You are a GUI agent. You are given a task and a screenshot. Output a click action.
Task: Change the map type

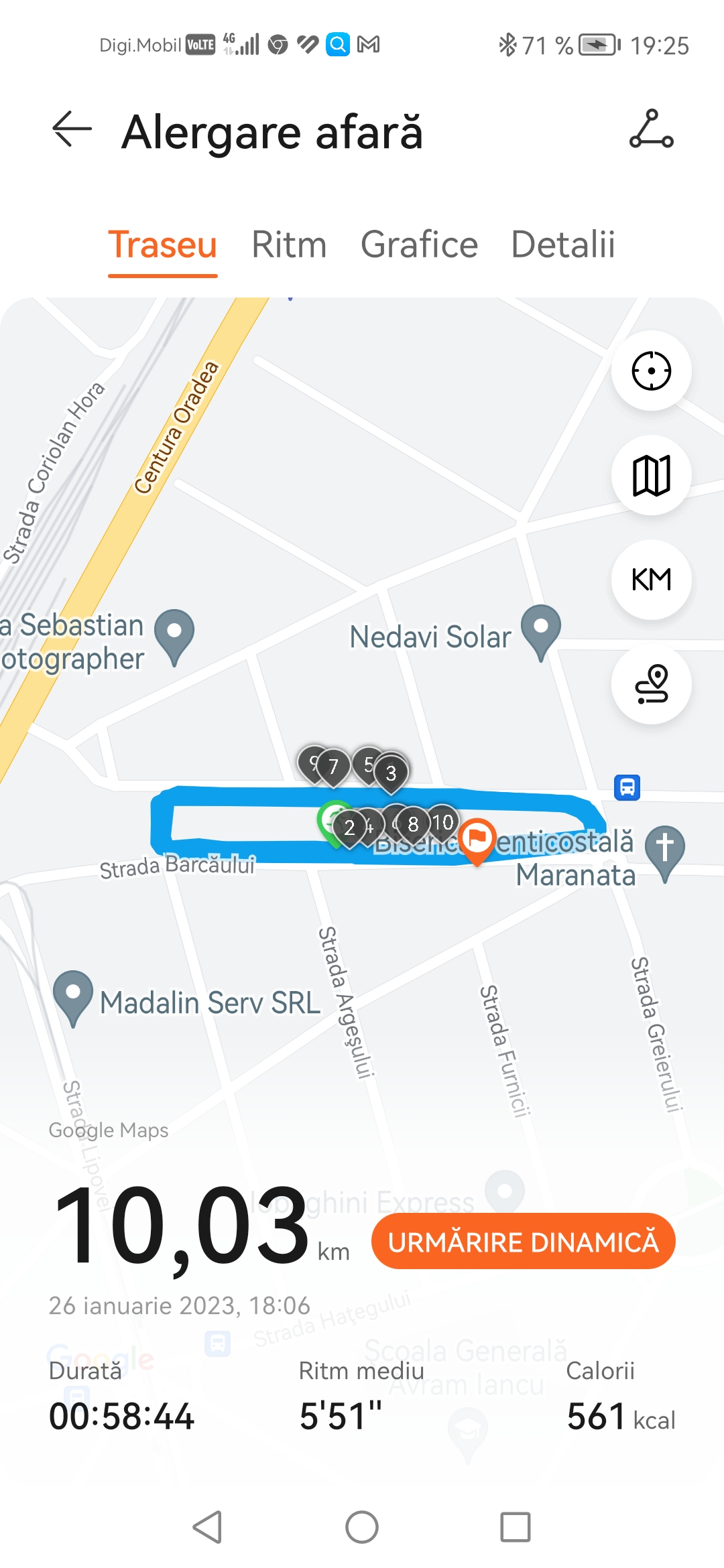651,475
